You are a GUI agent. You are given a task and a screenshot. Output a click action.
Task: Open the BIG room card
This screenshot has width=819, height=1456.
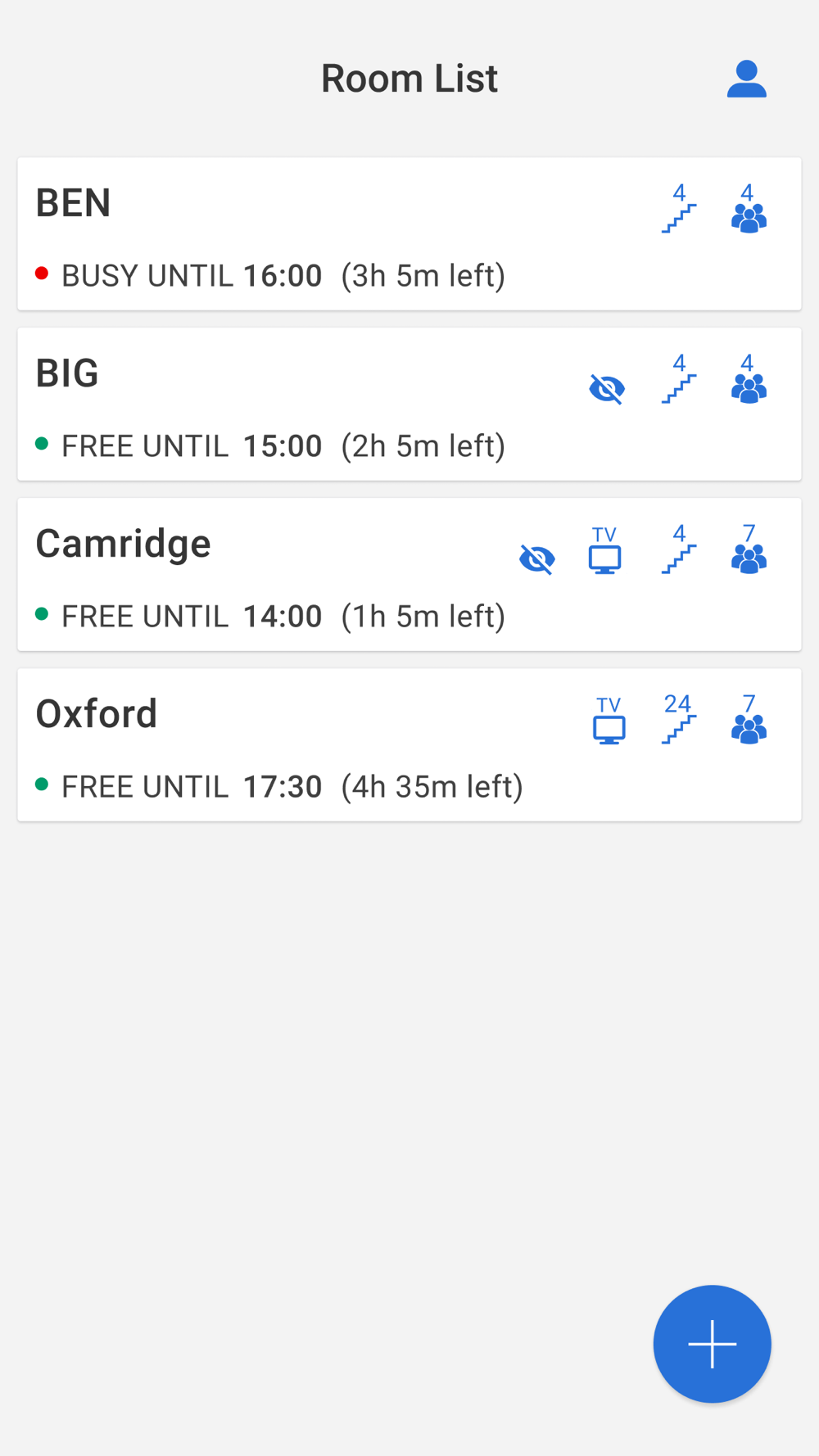(x=409, y=404)
